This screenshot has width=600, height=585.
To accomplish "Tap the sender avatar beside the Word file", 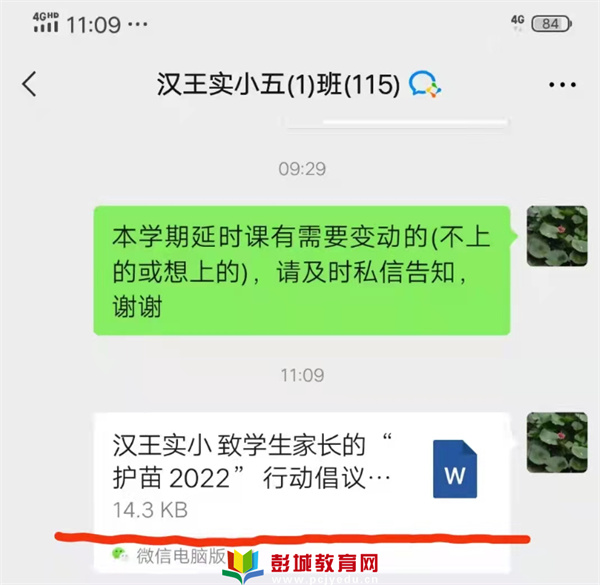I will pos(556,443).
